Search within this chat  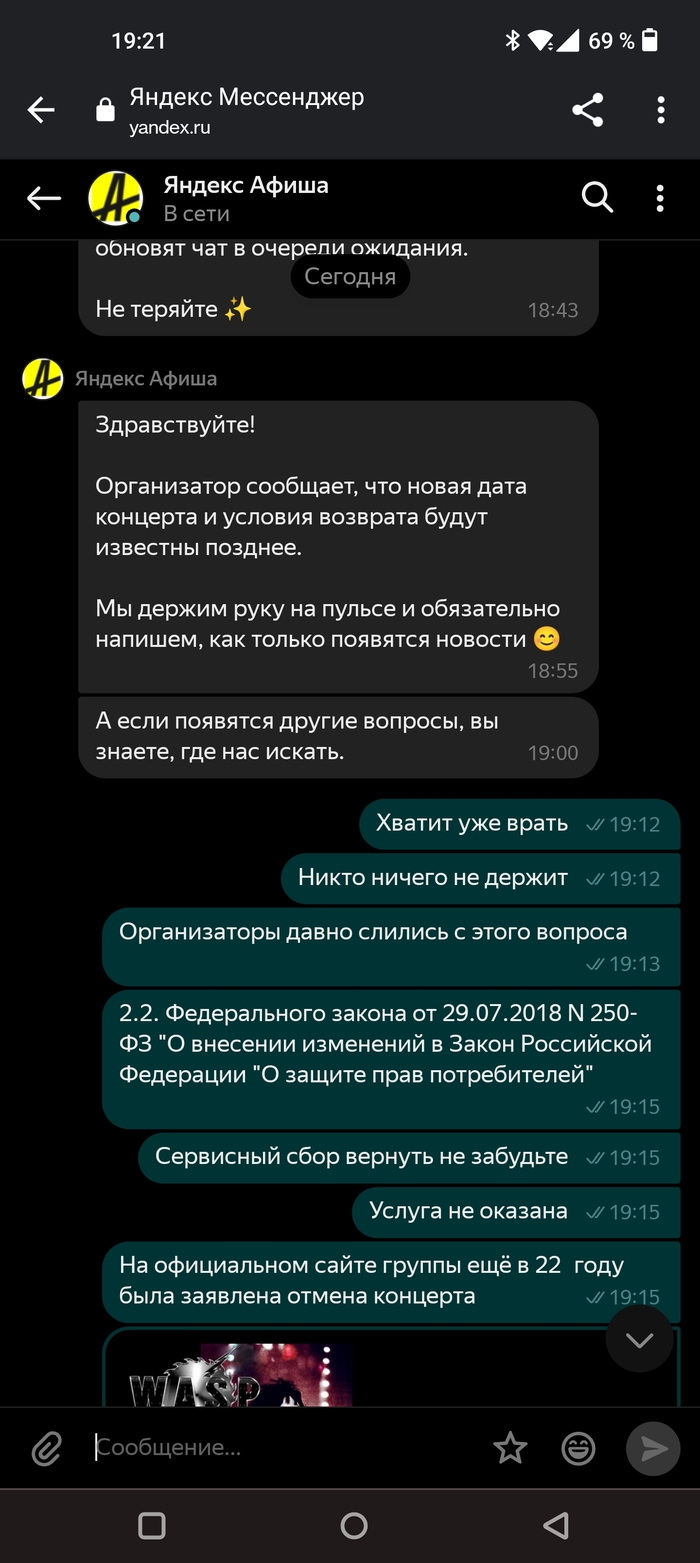coord(597,198)
